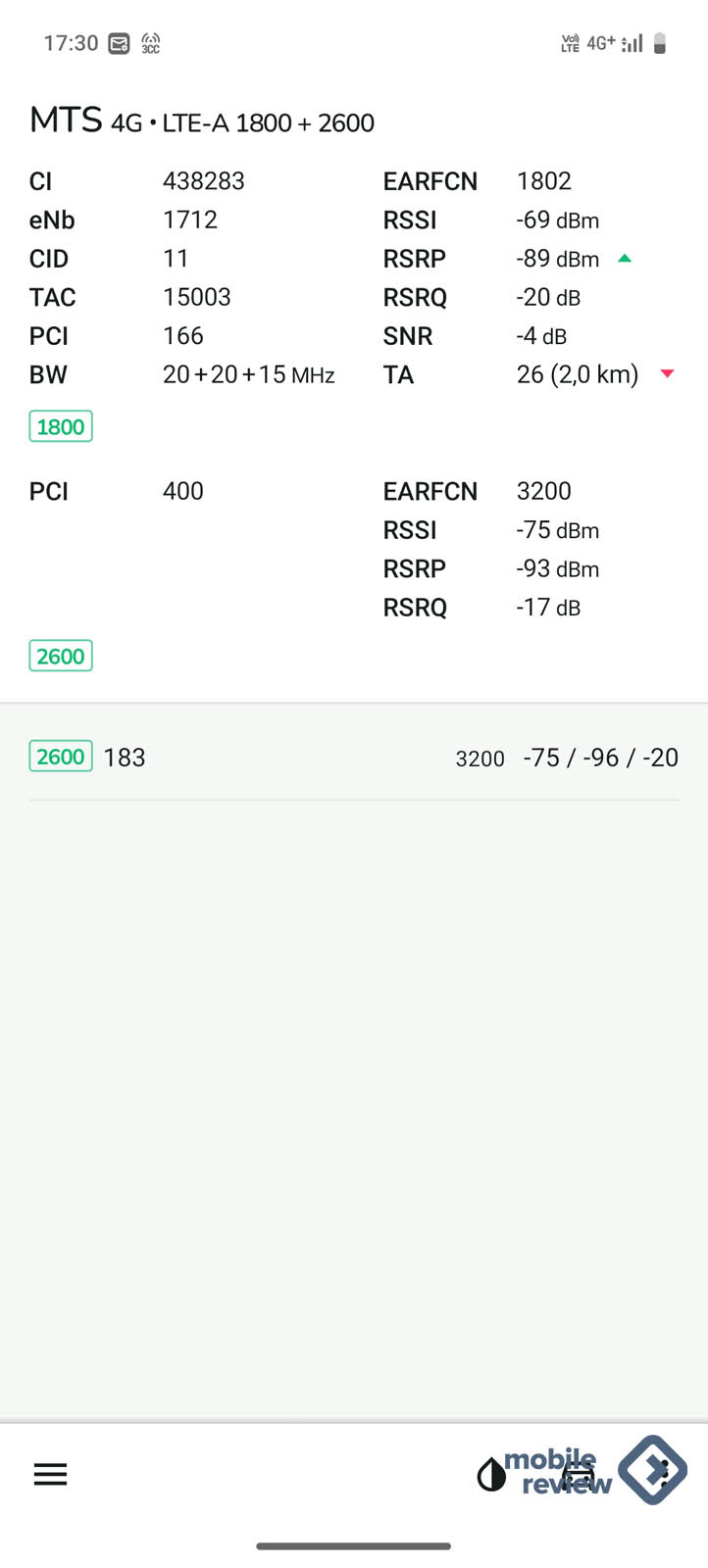Open neighbor cell 183 row
Screen dimensions: 708x1568
353,758
